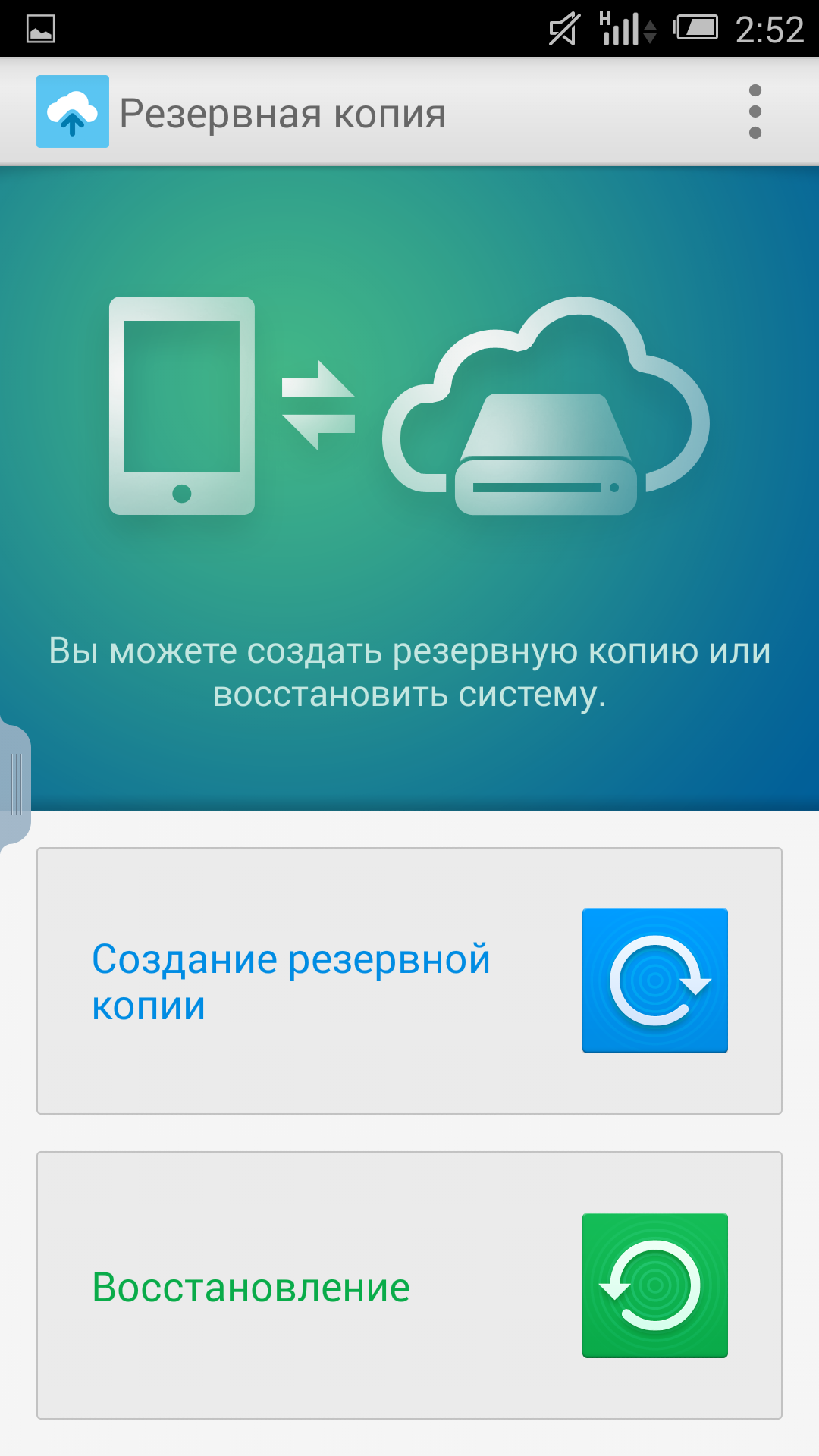Open Создание резервной копии card
This screenshot has width=819, height=1456.
(409, 981)
